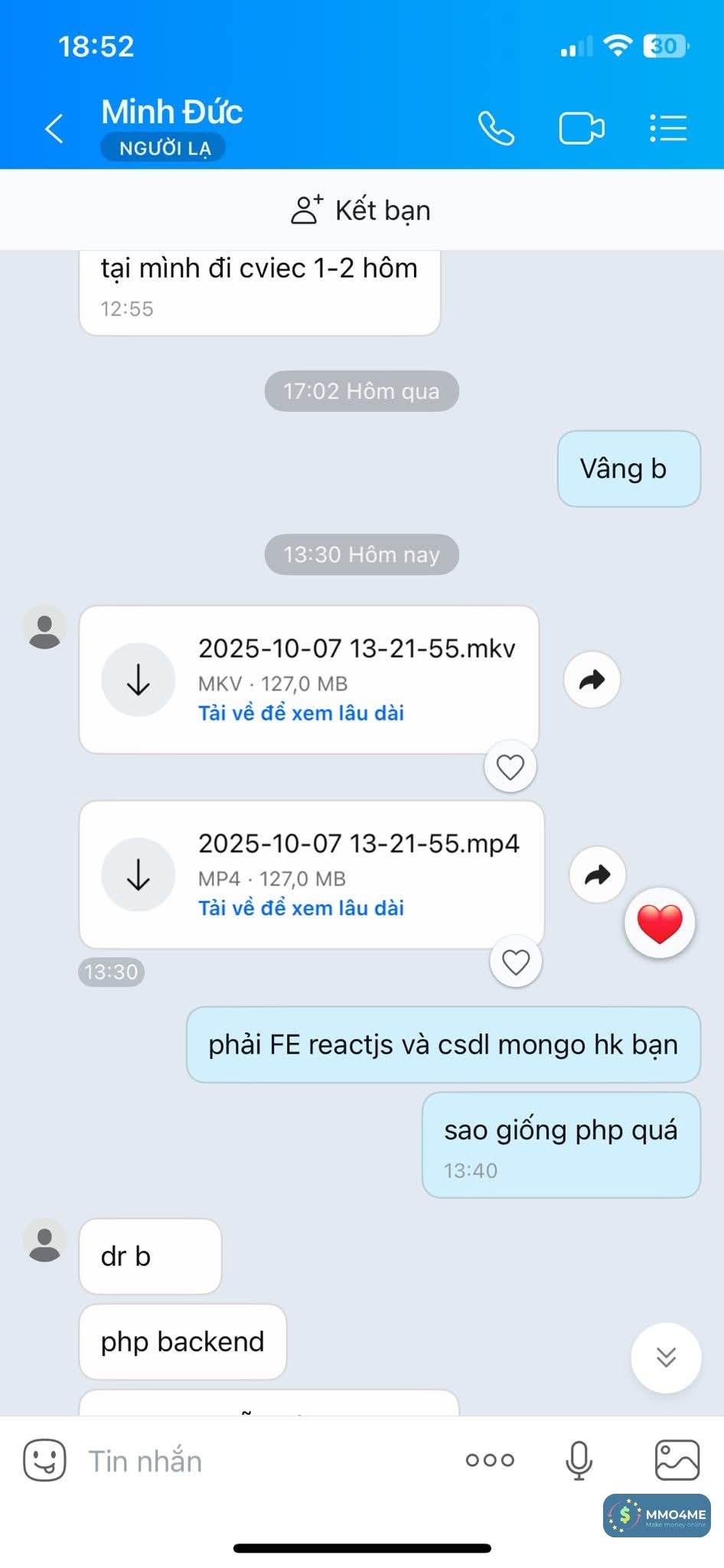Tap Kết bạn to add friend

361,210
